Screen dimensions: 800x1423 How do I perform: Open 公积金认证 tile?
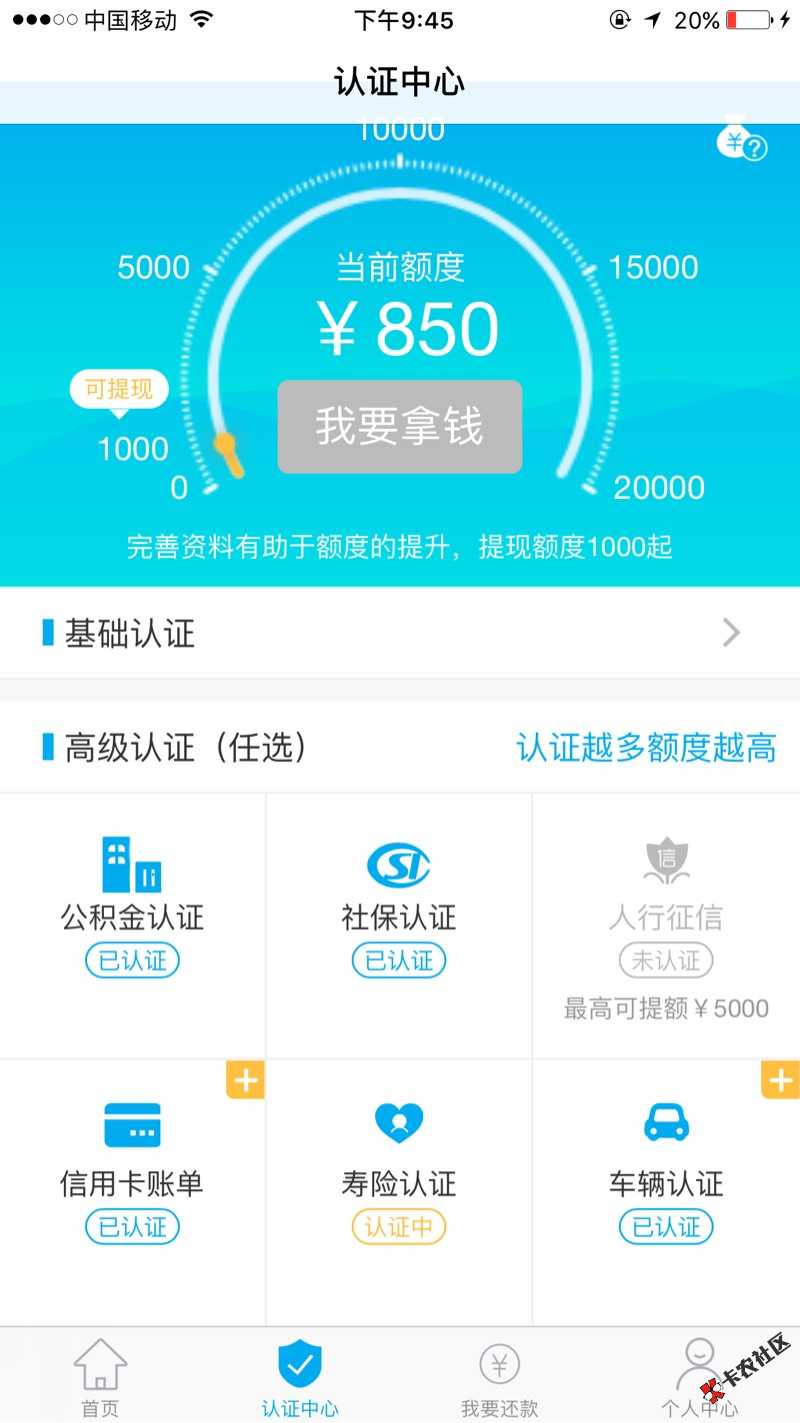[132, 926]
